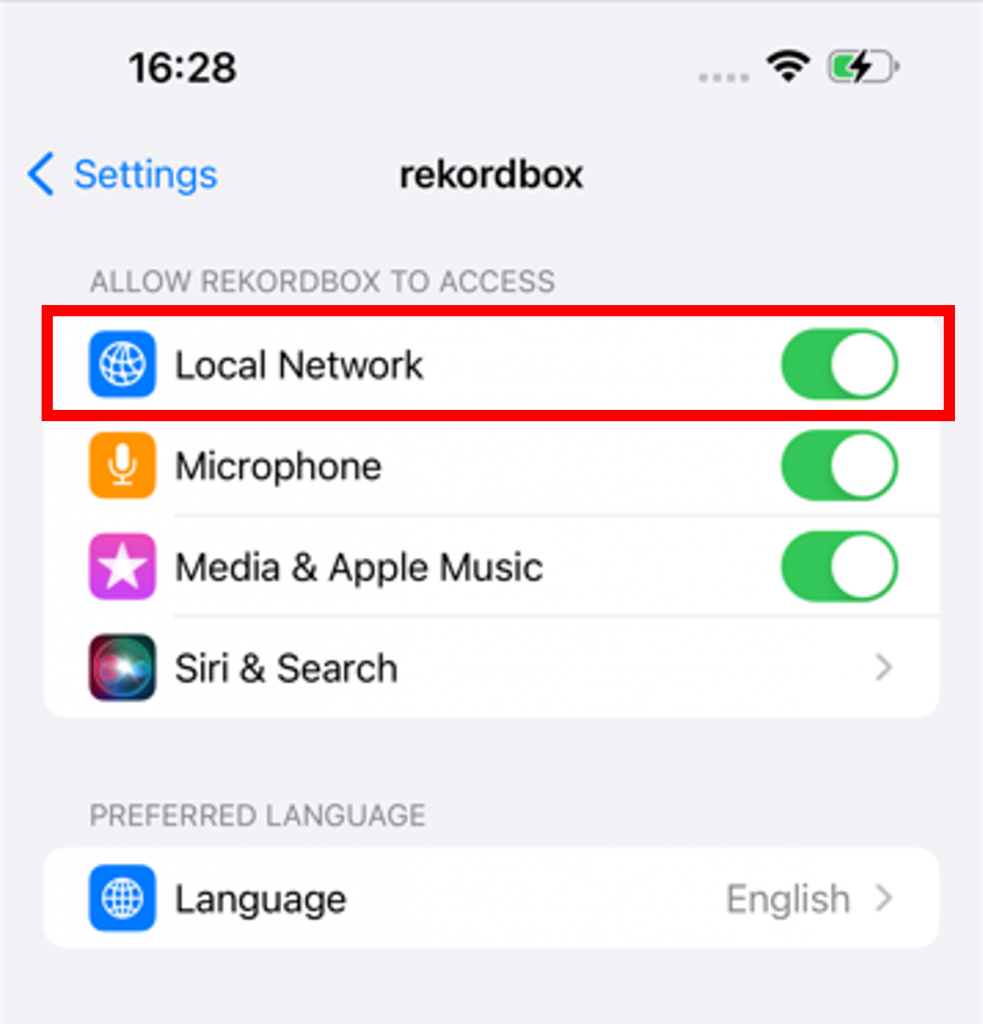Click the Wi-Fi icon in the status bar
This screenshot has width=983, height=1024.
789,64
